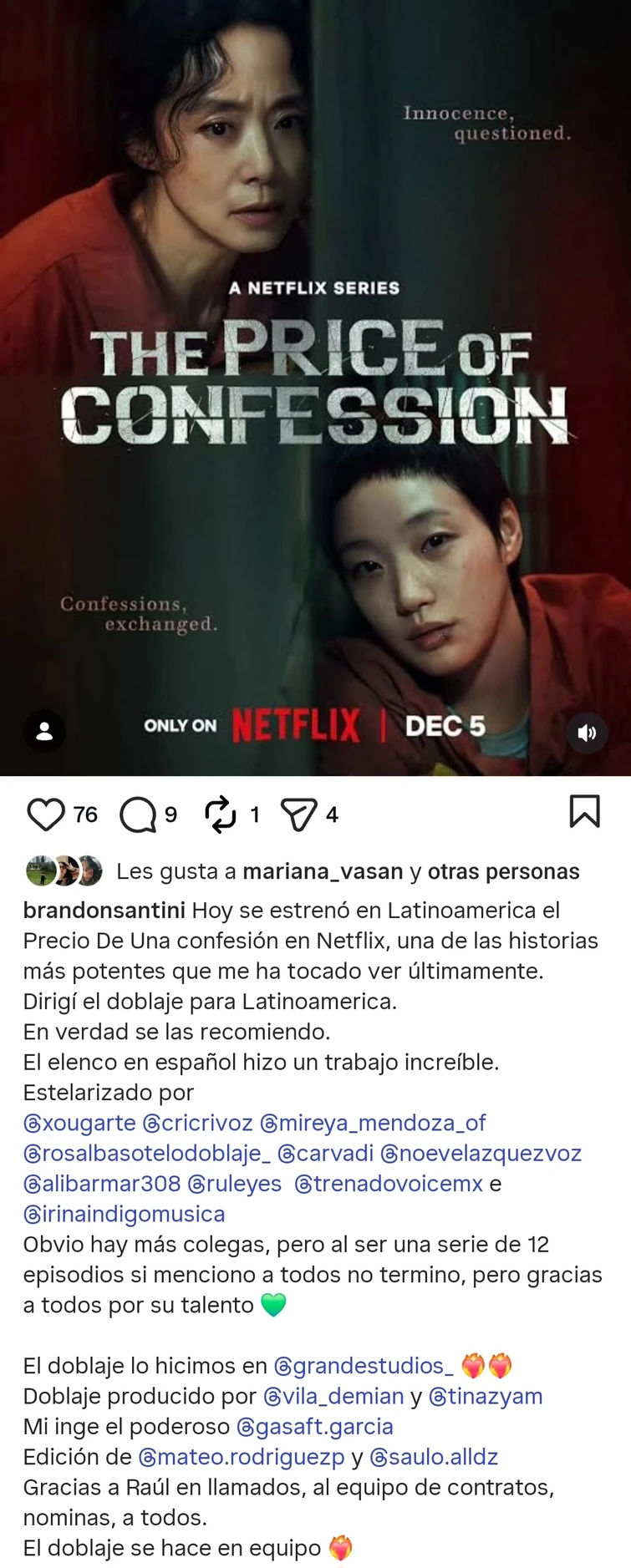The width and height of the screenshot is (631, 1568).
Task: Visit the @vila_demian profile mention
Action: pos(333,1396)
